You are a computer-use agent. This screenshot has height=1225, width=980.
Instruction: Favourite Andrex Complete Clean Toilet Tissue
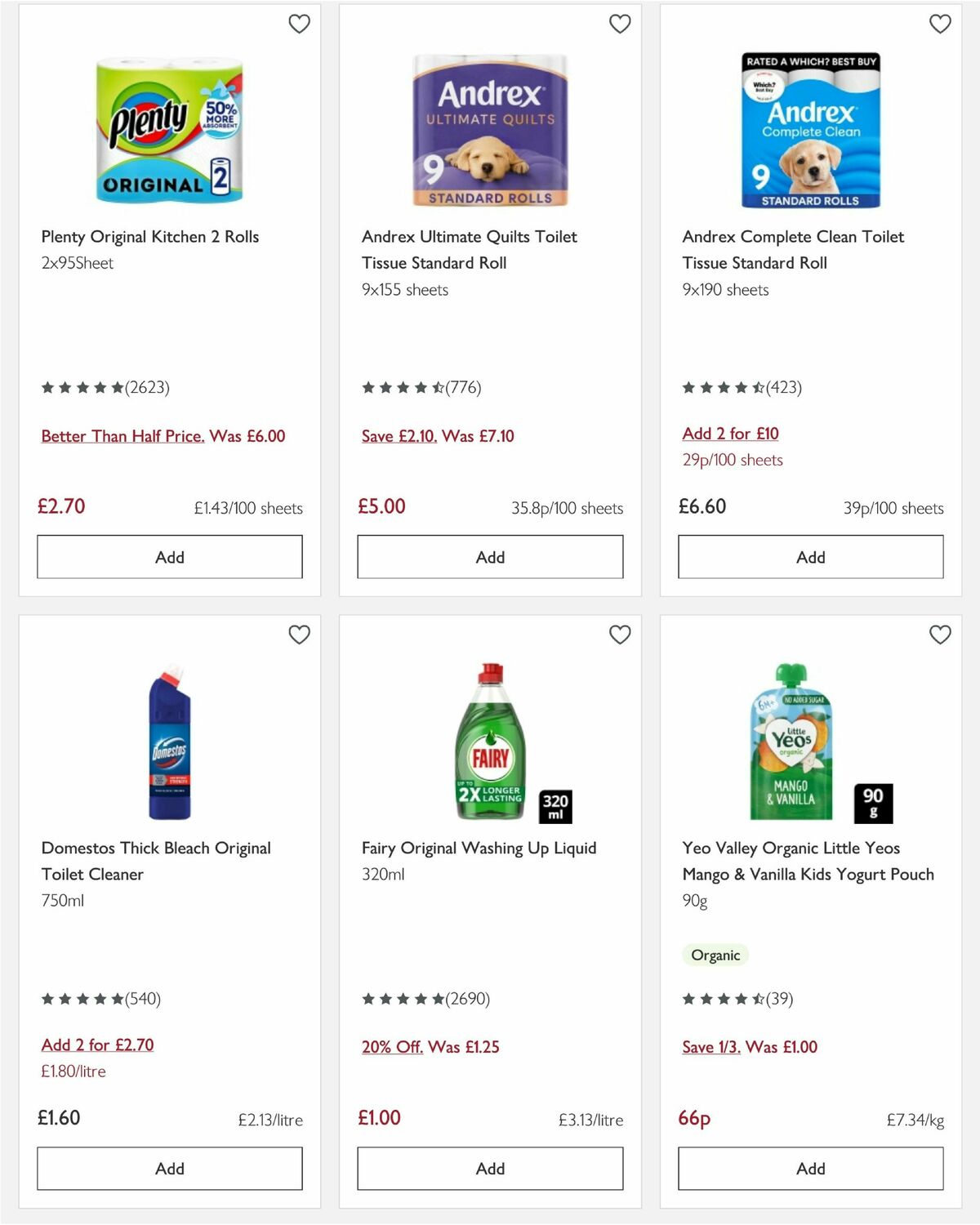pos(940,24)
